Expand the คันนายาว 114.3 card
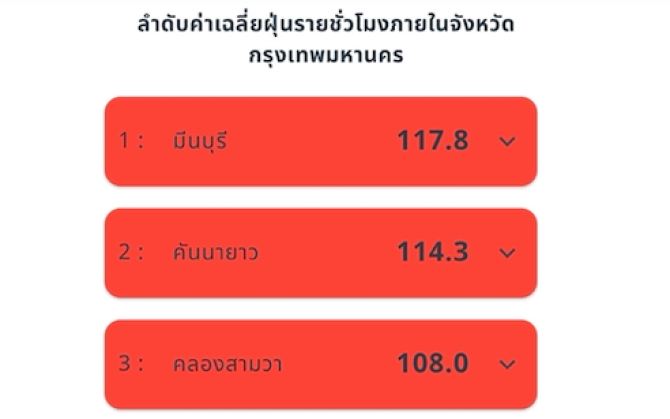 [x=507, y=254]
